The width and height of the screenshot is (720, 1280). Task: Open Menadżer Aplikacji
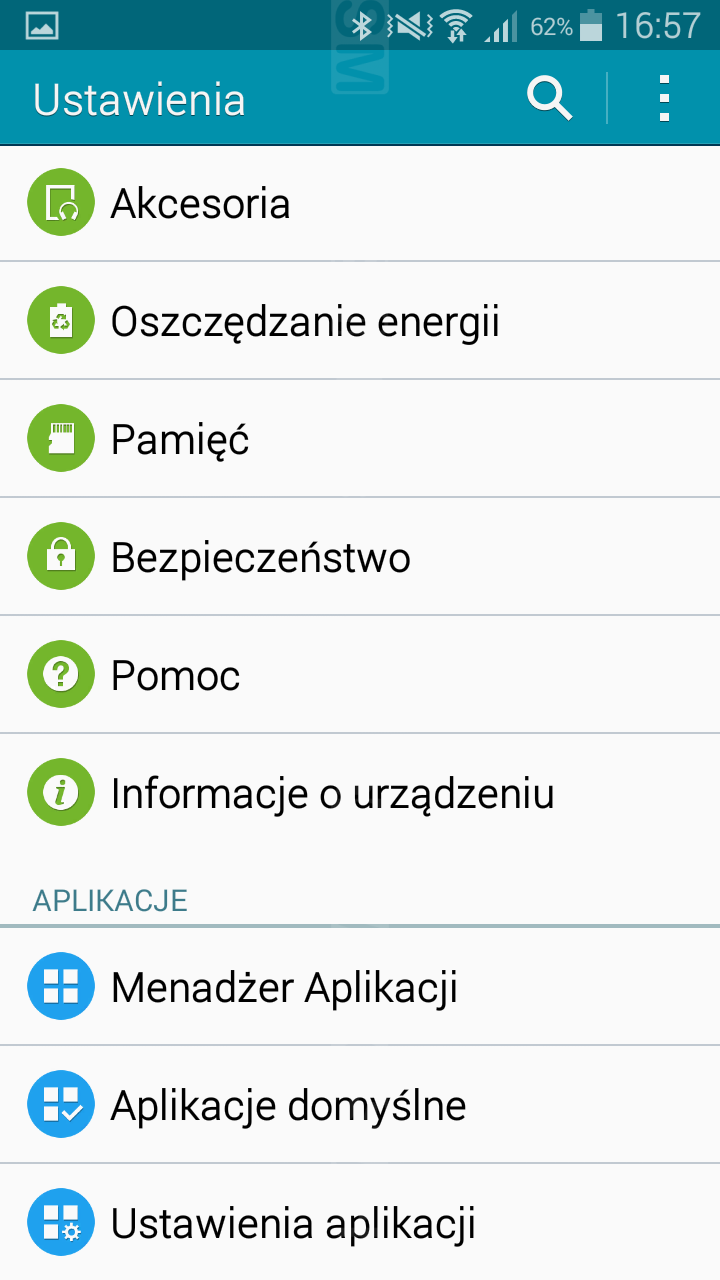point(360,987)
